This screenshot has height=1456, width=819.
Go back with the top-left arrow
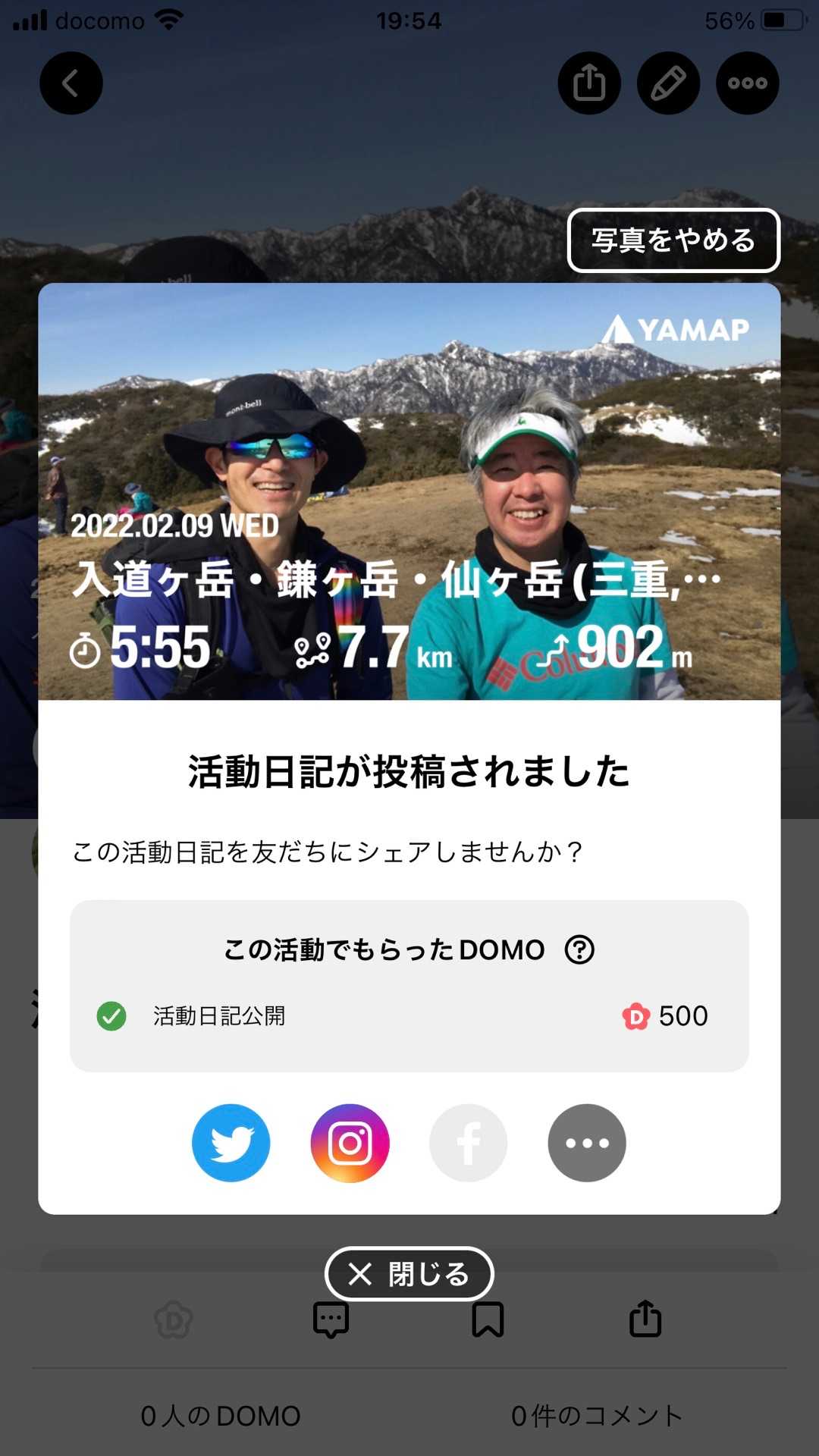pos(71,83)
